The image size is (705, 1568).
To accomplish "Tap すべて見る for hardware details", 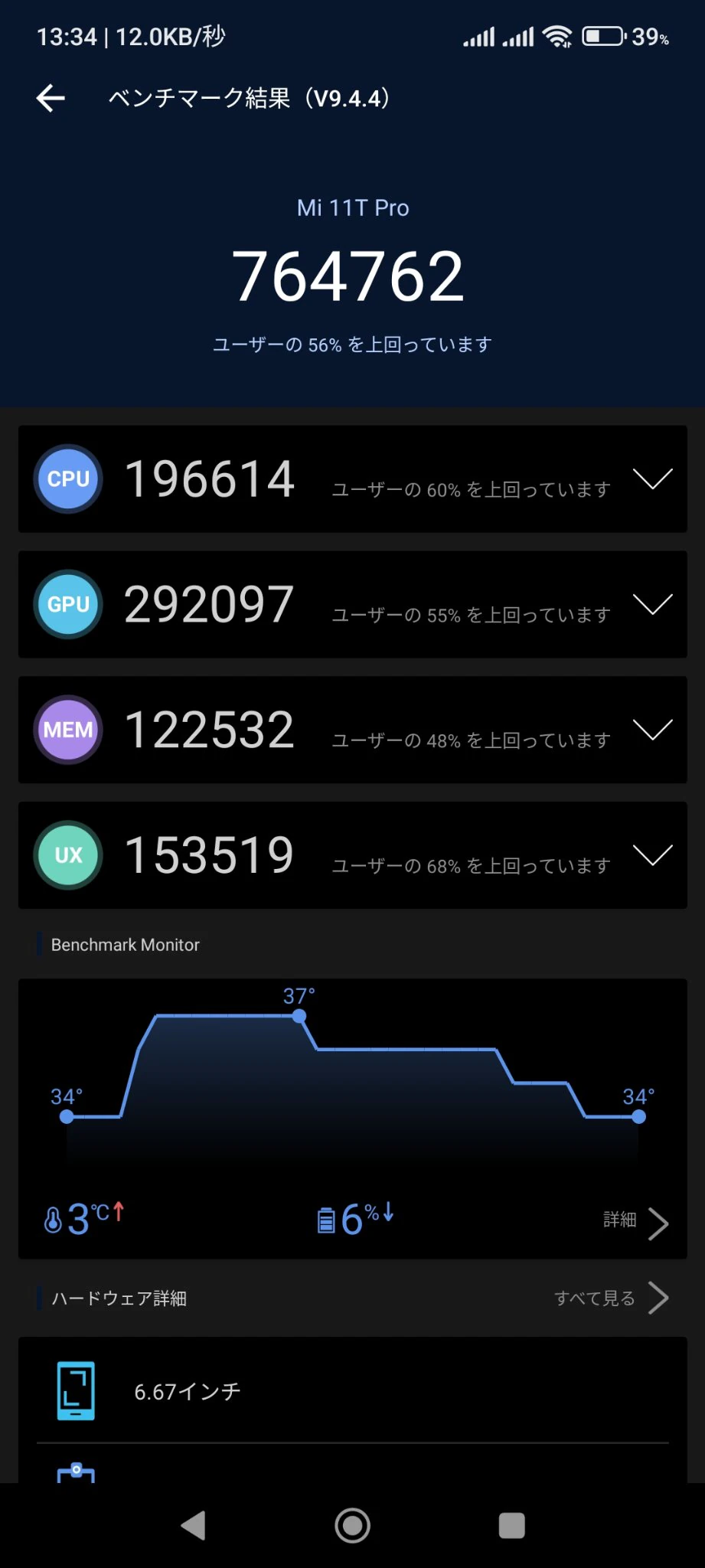I will pyautogui.click(x=611, y=1298).
